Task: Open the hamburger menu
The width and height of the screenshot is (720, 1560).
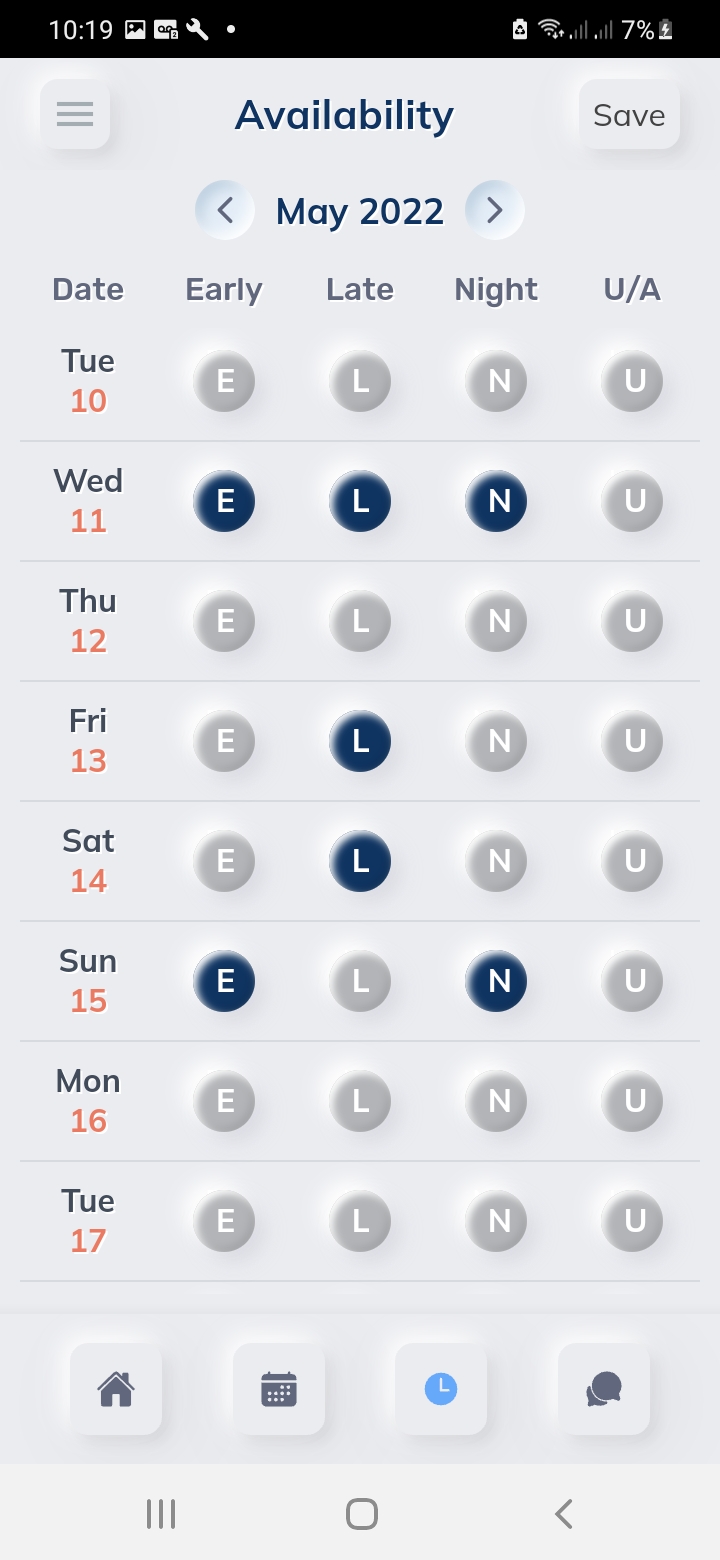Action: coord(75,114)
